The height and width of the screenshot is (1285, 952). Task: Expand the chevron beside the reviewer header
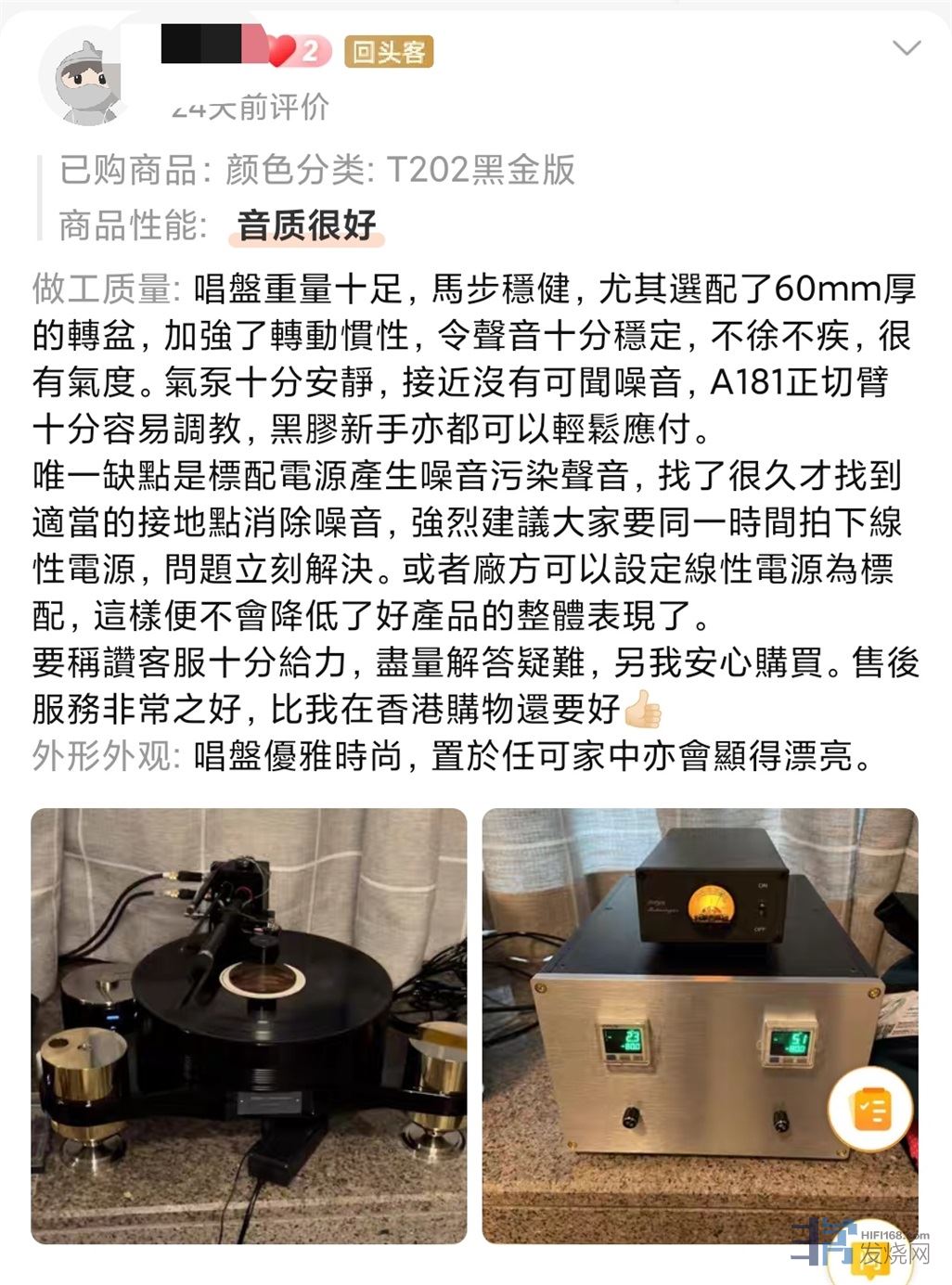(x=906, y=48)
